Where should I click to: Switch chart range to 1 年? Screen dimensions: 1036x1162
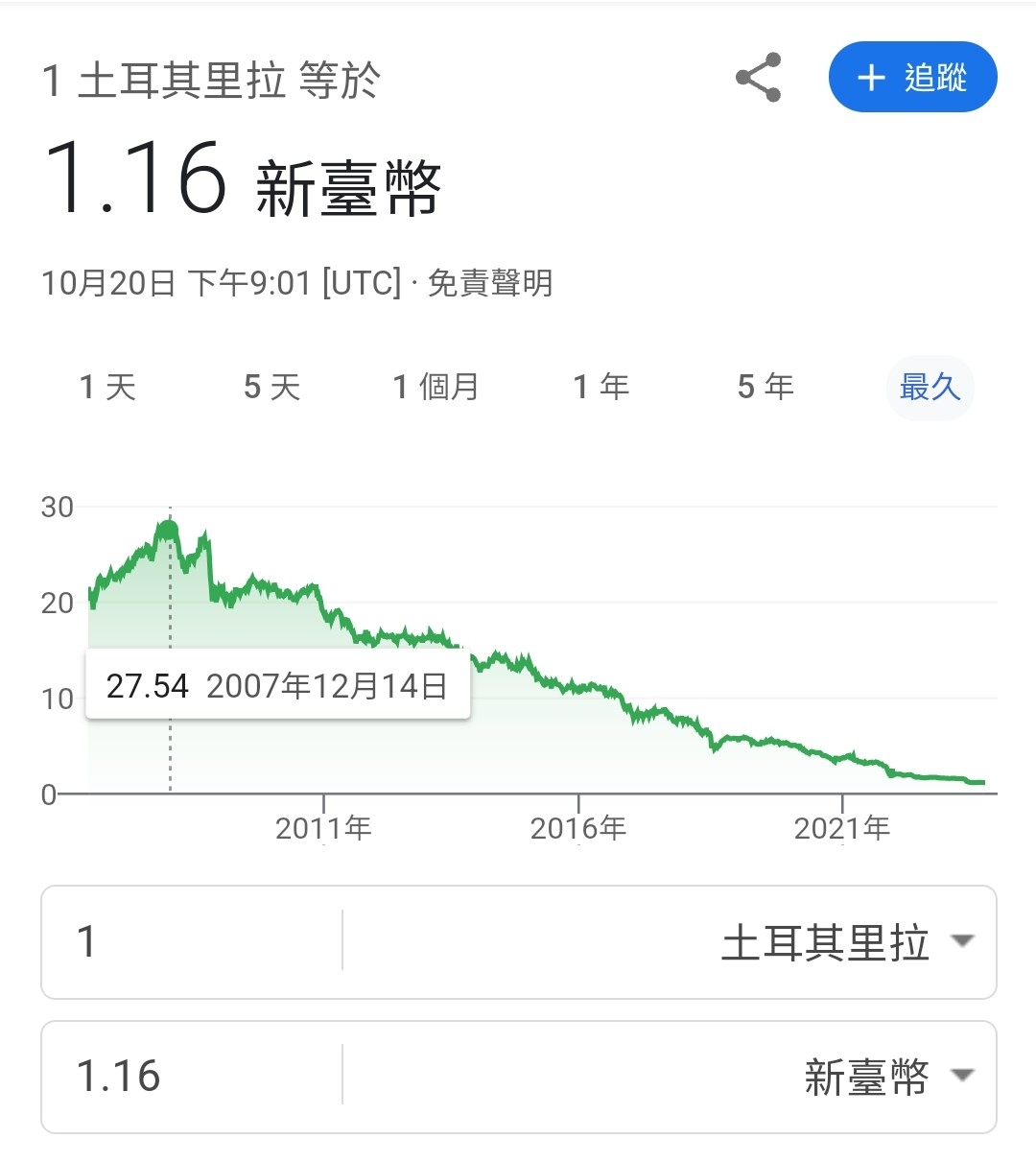click(600, 388)
